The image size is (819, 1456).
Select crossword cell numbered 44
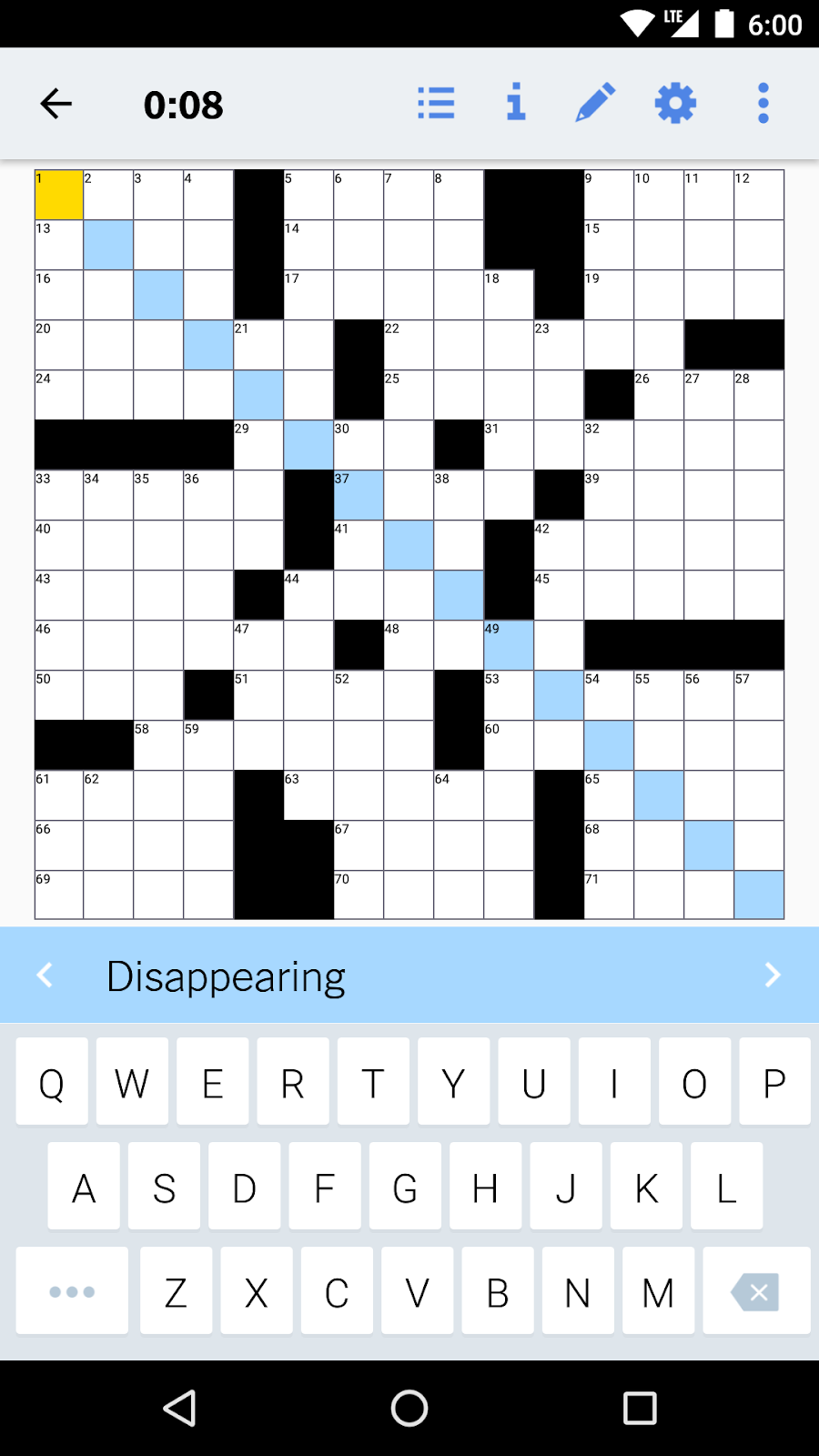click(308, 595)
